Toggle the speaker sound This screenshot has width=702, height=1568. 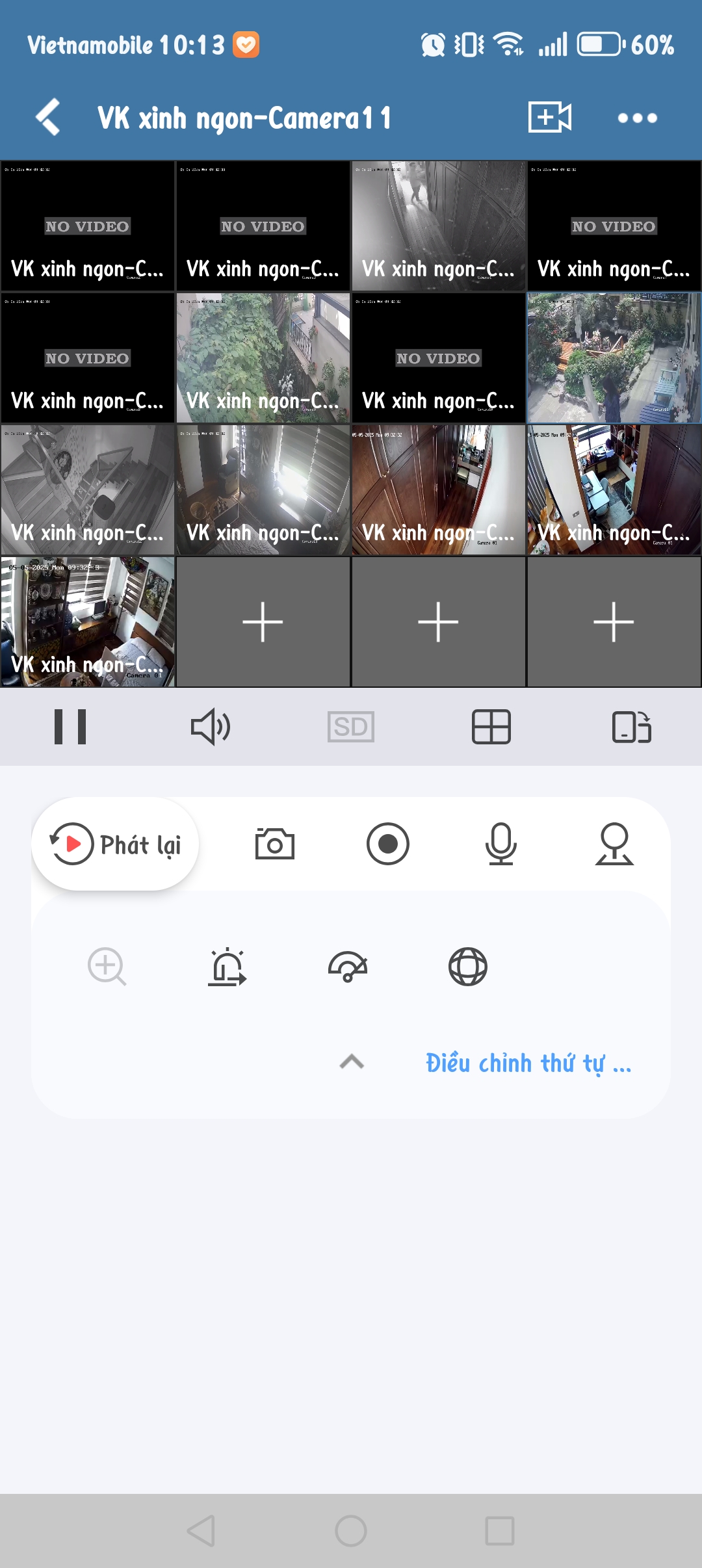tap(210, 727)
